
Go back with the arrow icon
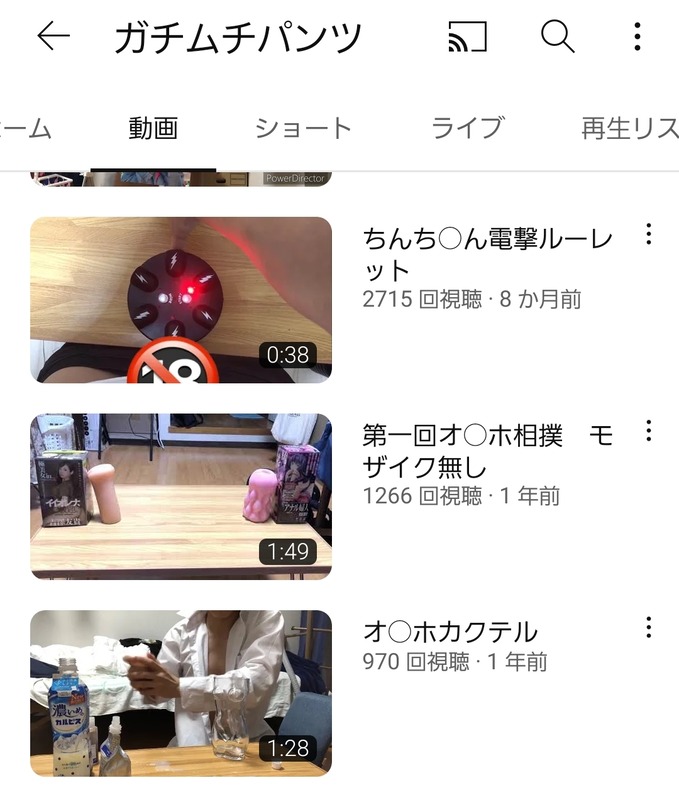(x=53, y=37)
